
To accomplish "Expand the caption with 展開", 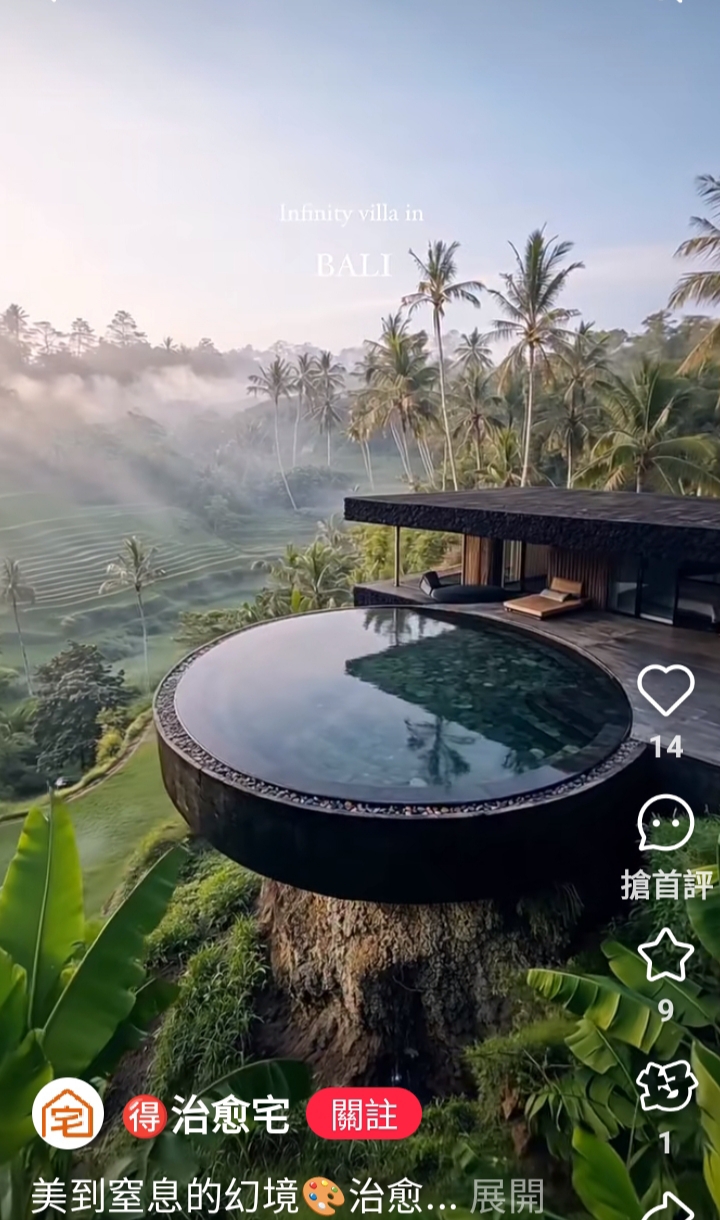I will [507, 1196].
